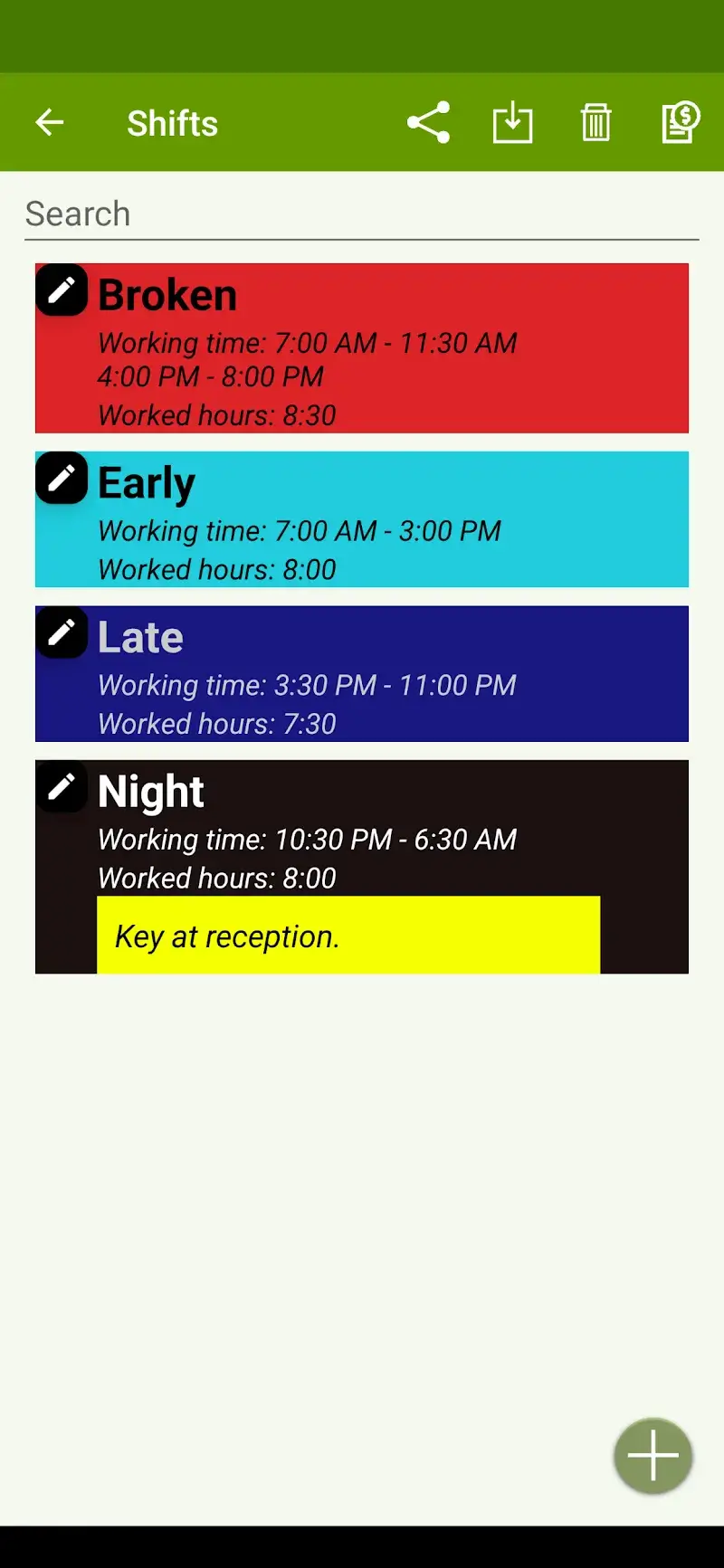
Task: Navigate back using the arrow
Action: pyautogui.click(x=50, y=122)
